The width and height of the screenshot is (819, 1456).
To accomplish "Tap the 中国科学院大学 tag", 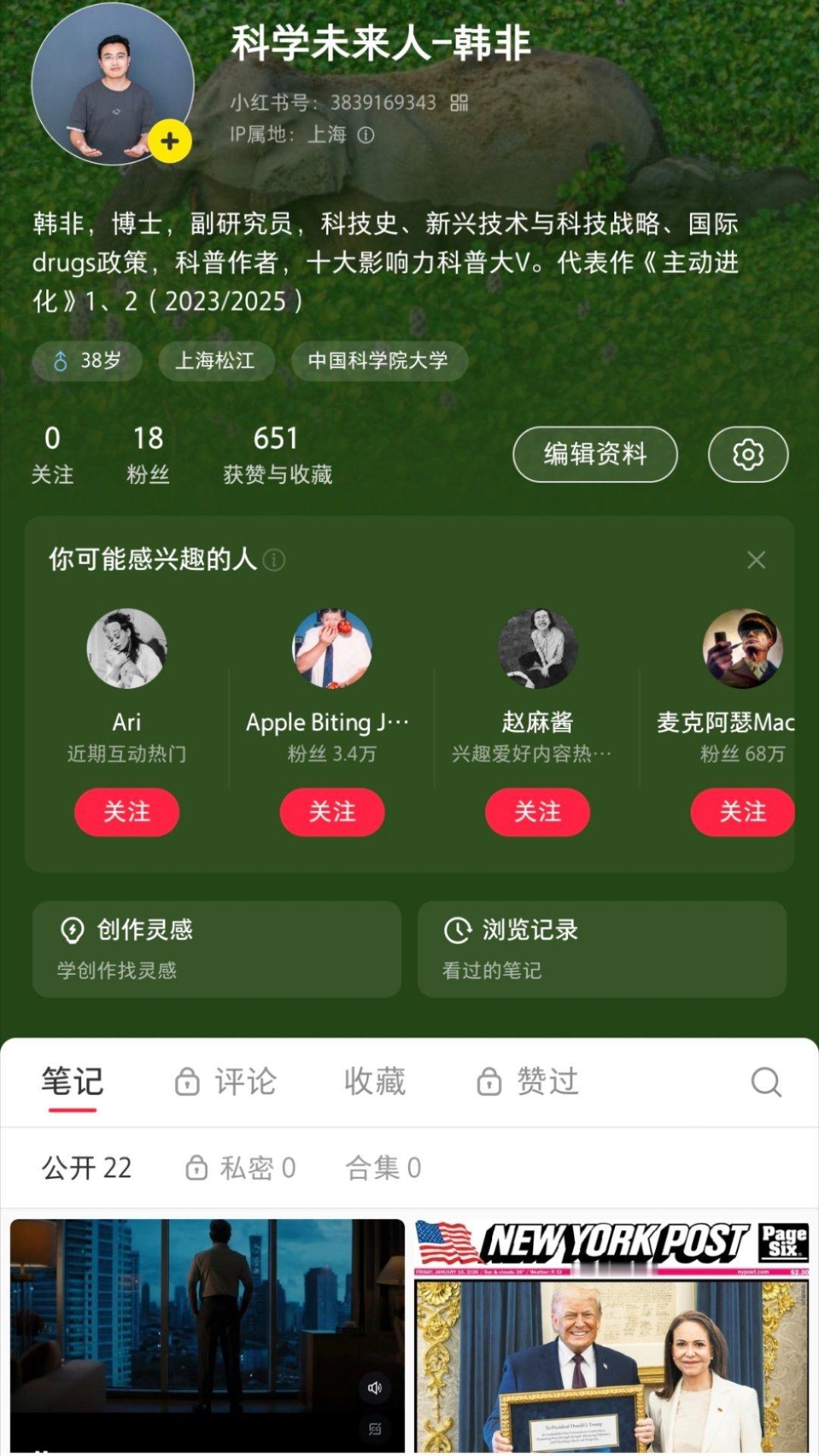I will point(378,362).
